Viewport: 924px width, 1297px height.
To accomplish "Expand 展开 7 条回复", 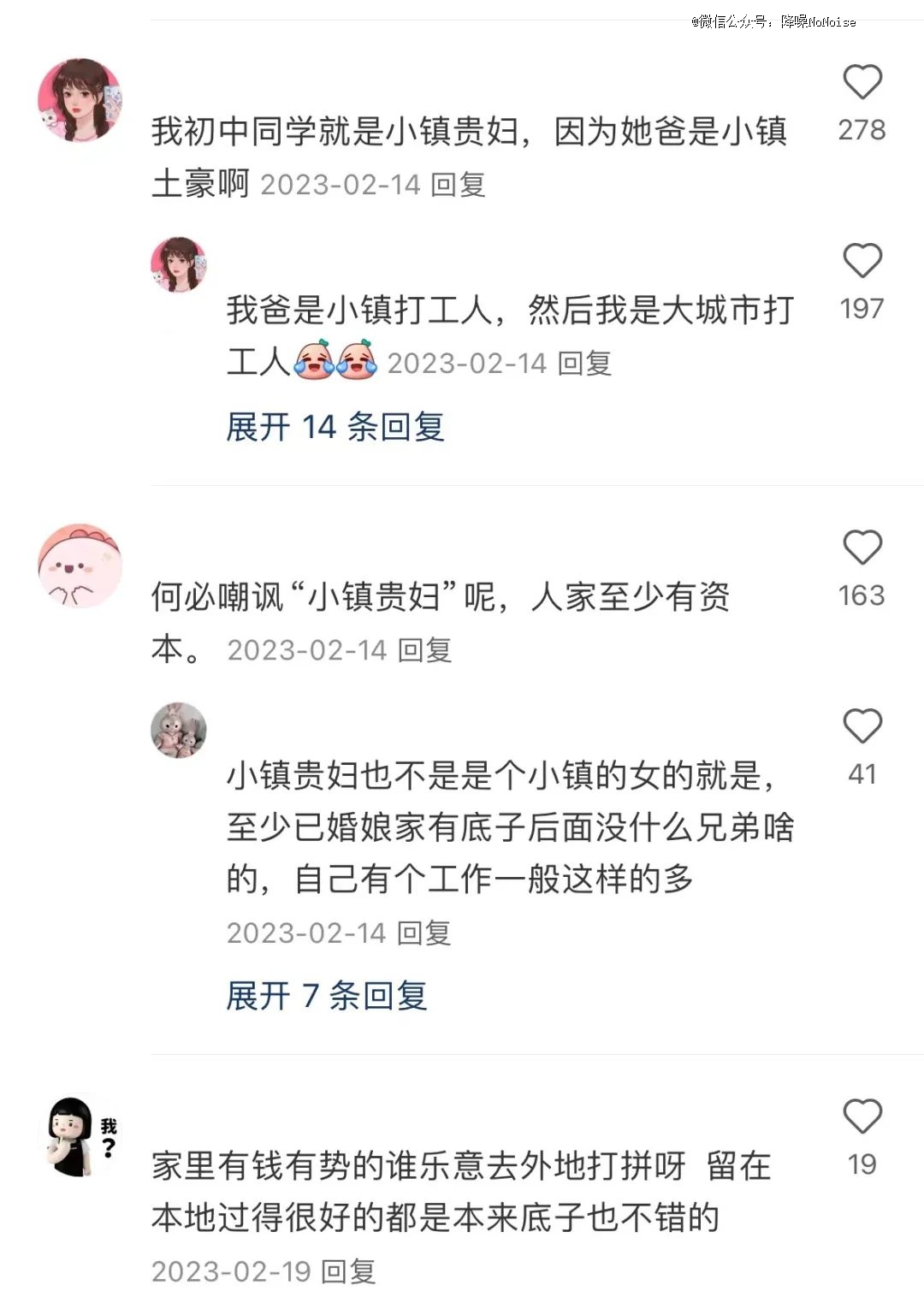I will [327, 996].
